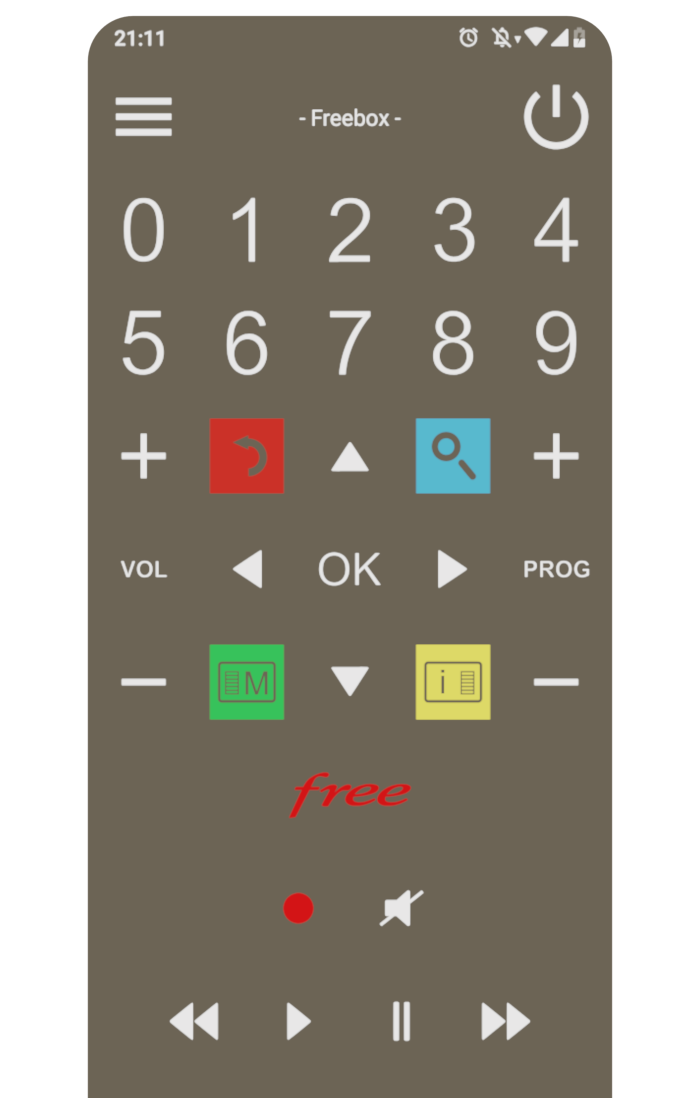
Task: Tap the yellow info button
Action: click(453, 682)
